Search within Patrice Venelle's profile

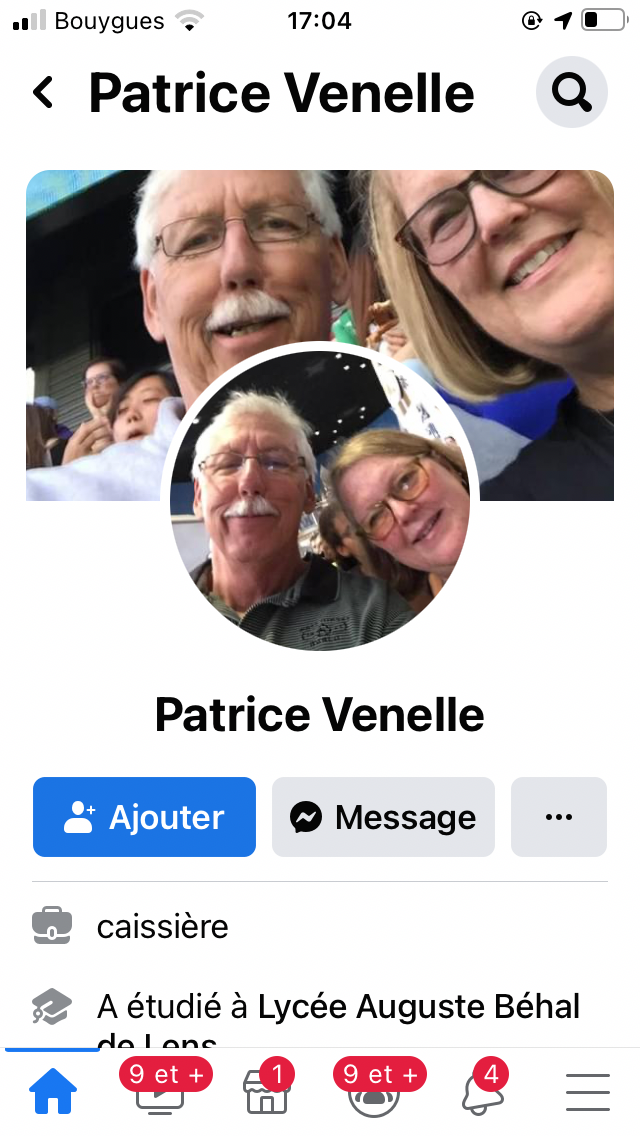[x=572, y=93]
